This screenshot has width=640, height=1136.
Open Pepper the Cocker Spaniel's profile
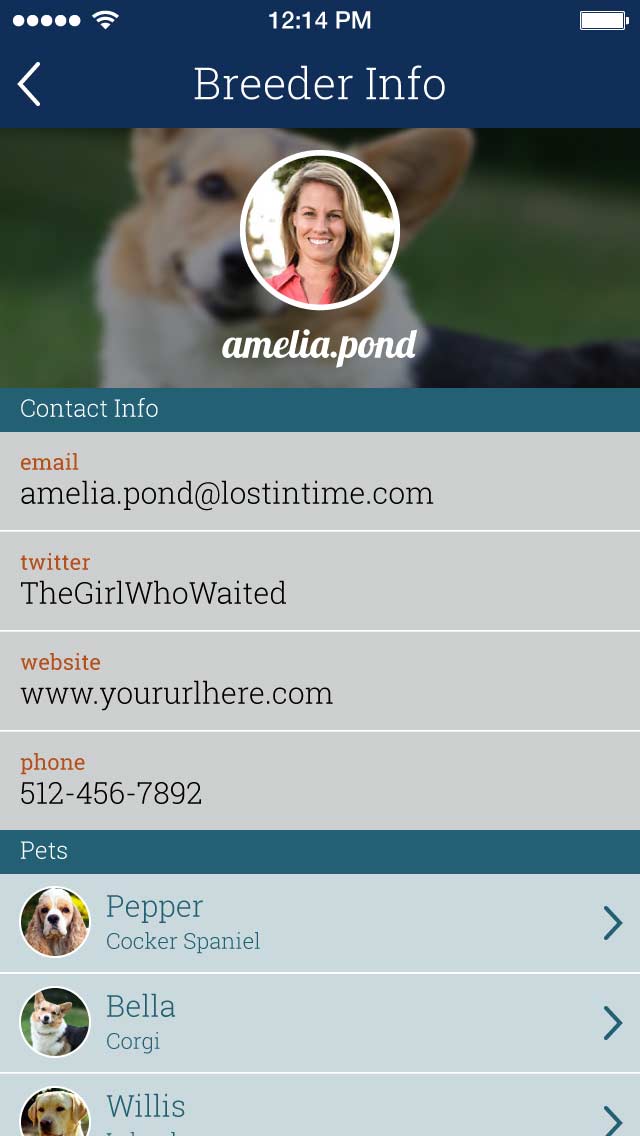[x=320, y=923]
